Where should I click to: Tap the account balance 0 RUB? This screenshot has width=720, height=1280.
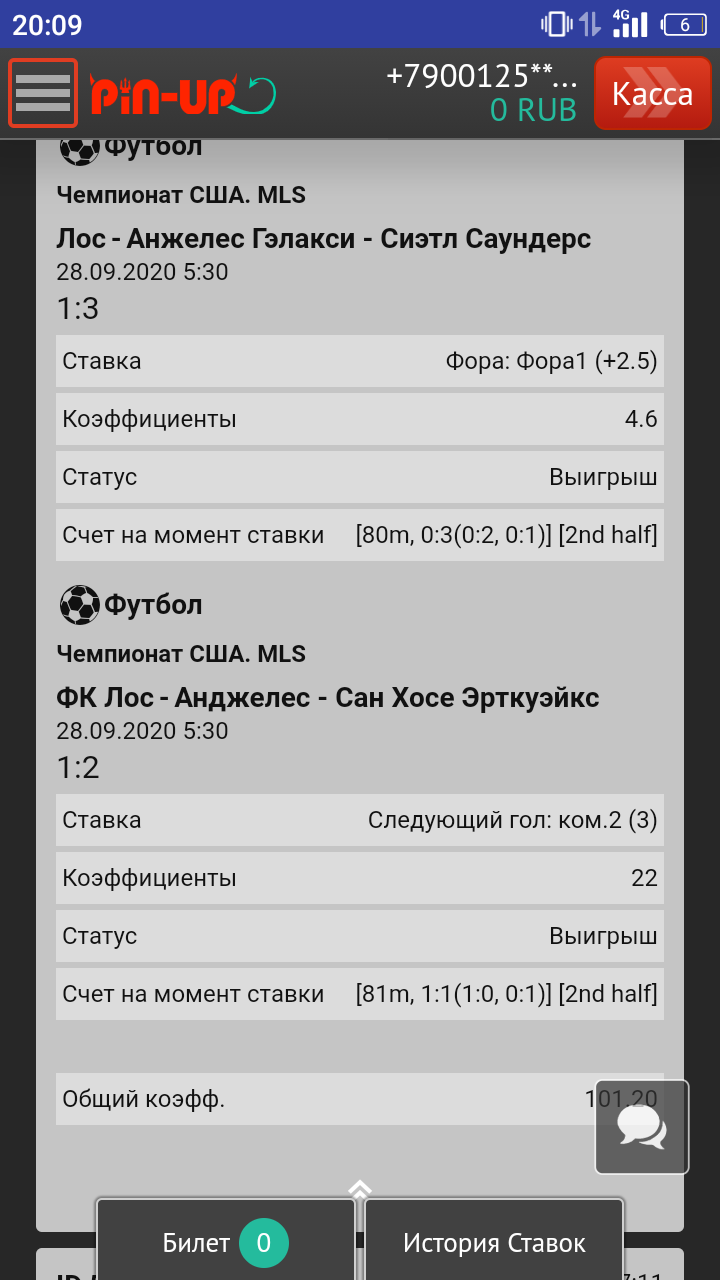pyautogui.click(x=533, y=110)
